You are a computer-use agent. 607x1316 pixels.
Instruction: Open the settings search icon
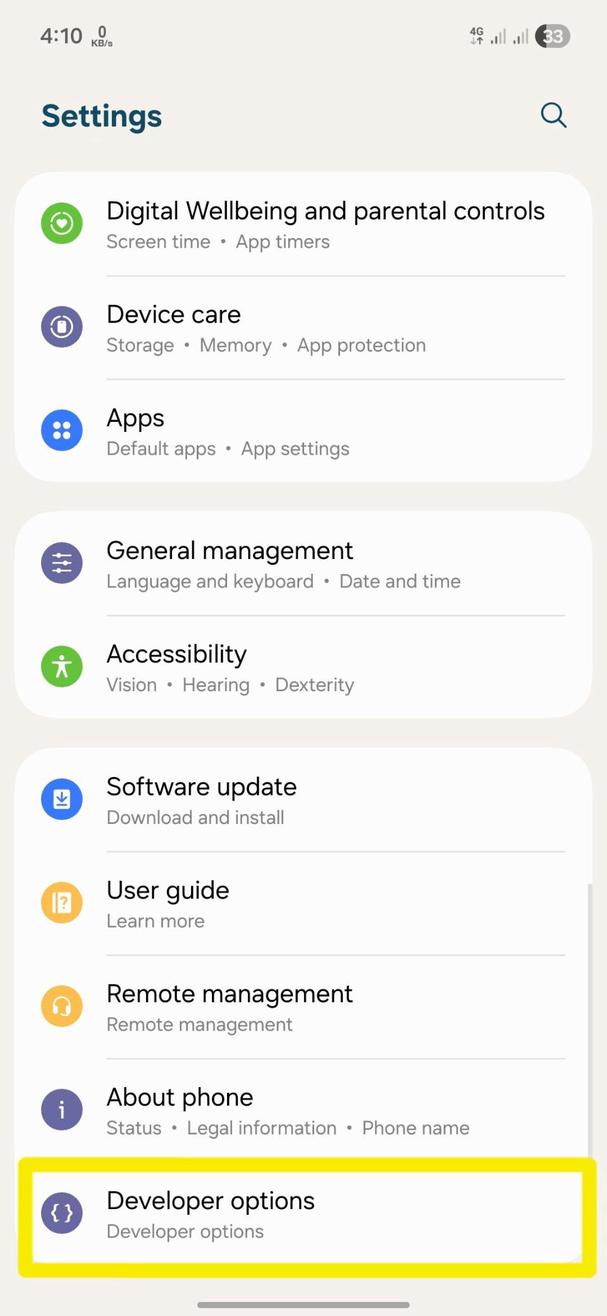click(x=553, y=115)
